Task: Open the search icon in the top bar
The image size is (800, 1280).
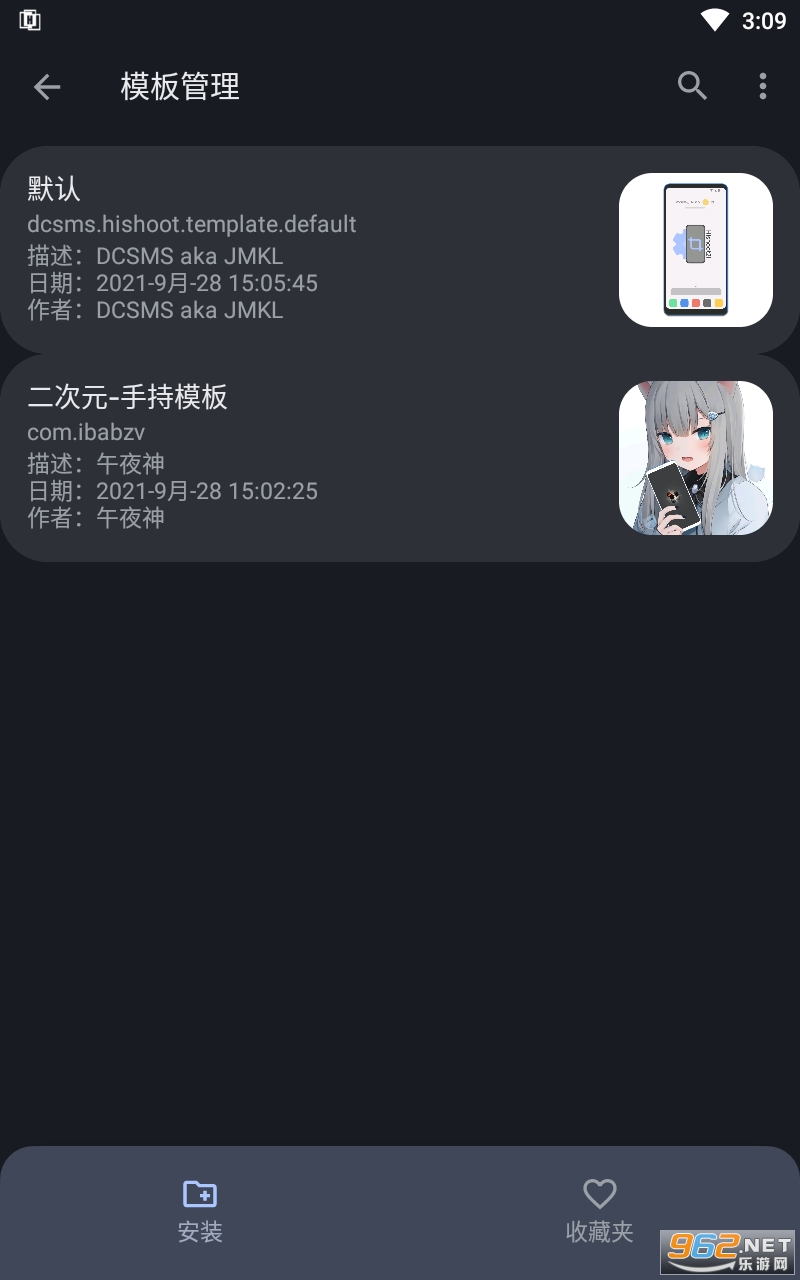Action: 692,86
